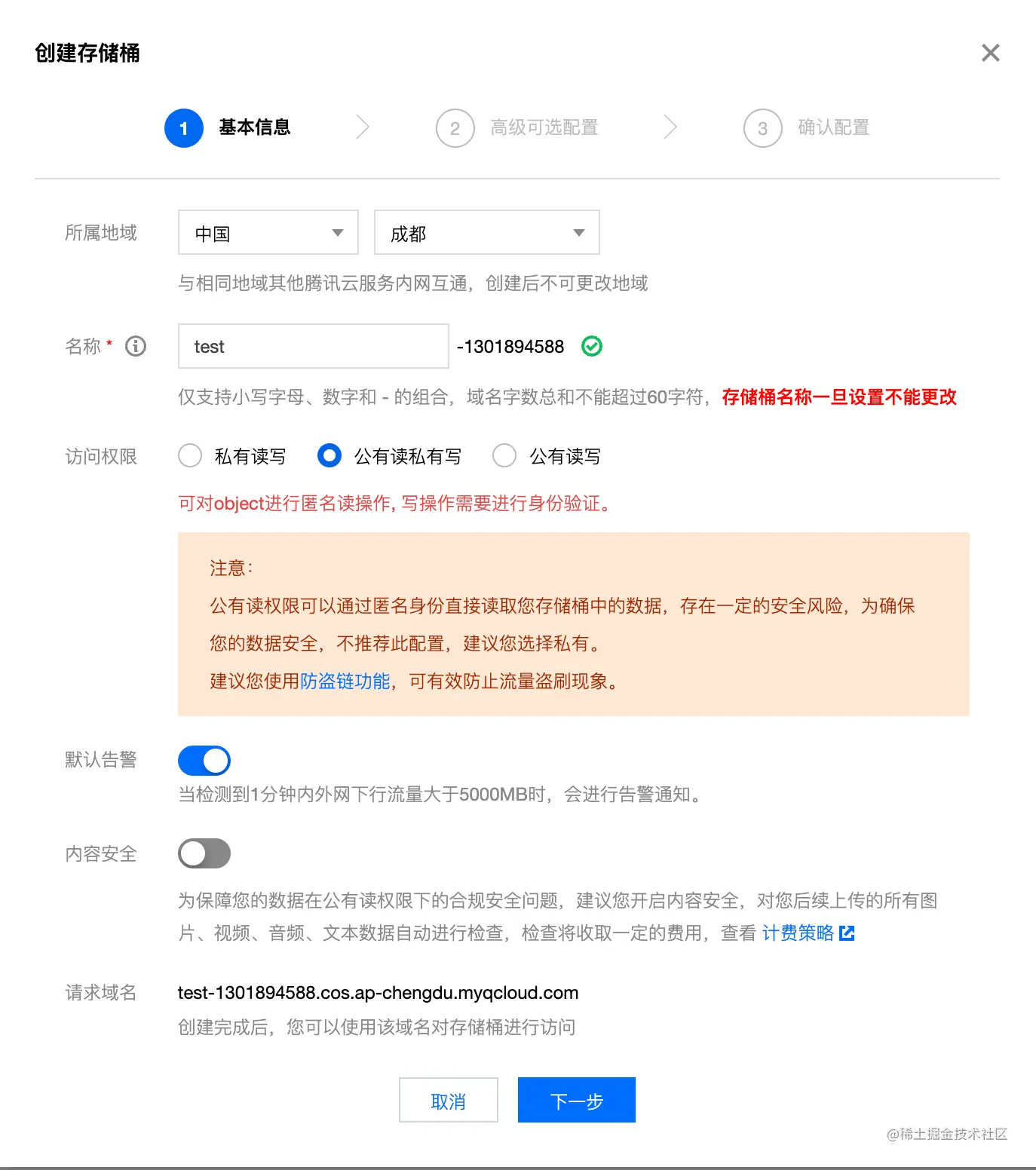Open the 防盗链功能 link

[345, 681]
